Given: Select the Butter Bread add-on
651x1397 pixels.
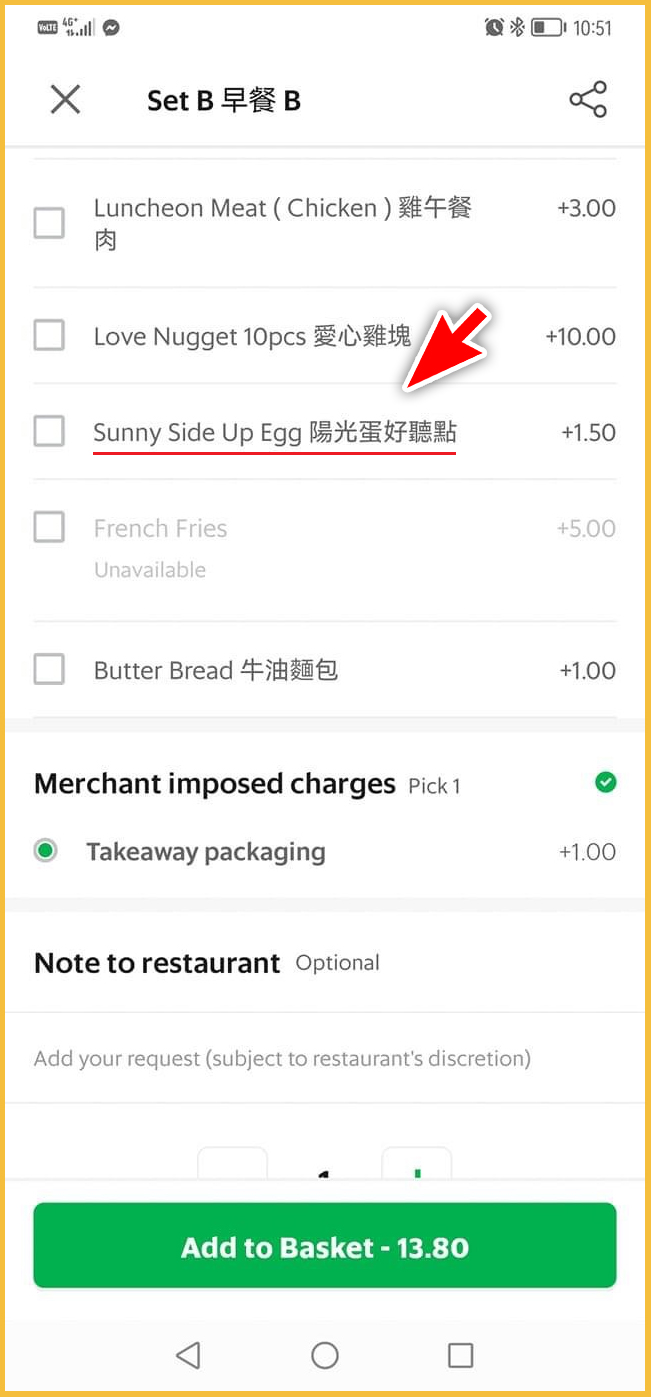Looking at the screenshot, I should tap(49, 670).
